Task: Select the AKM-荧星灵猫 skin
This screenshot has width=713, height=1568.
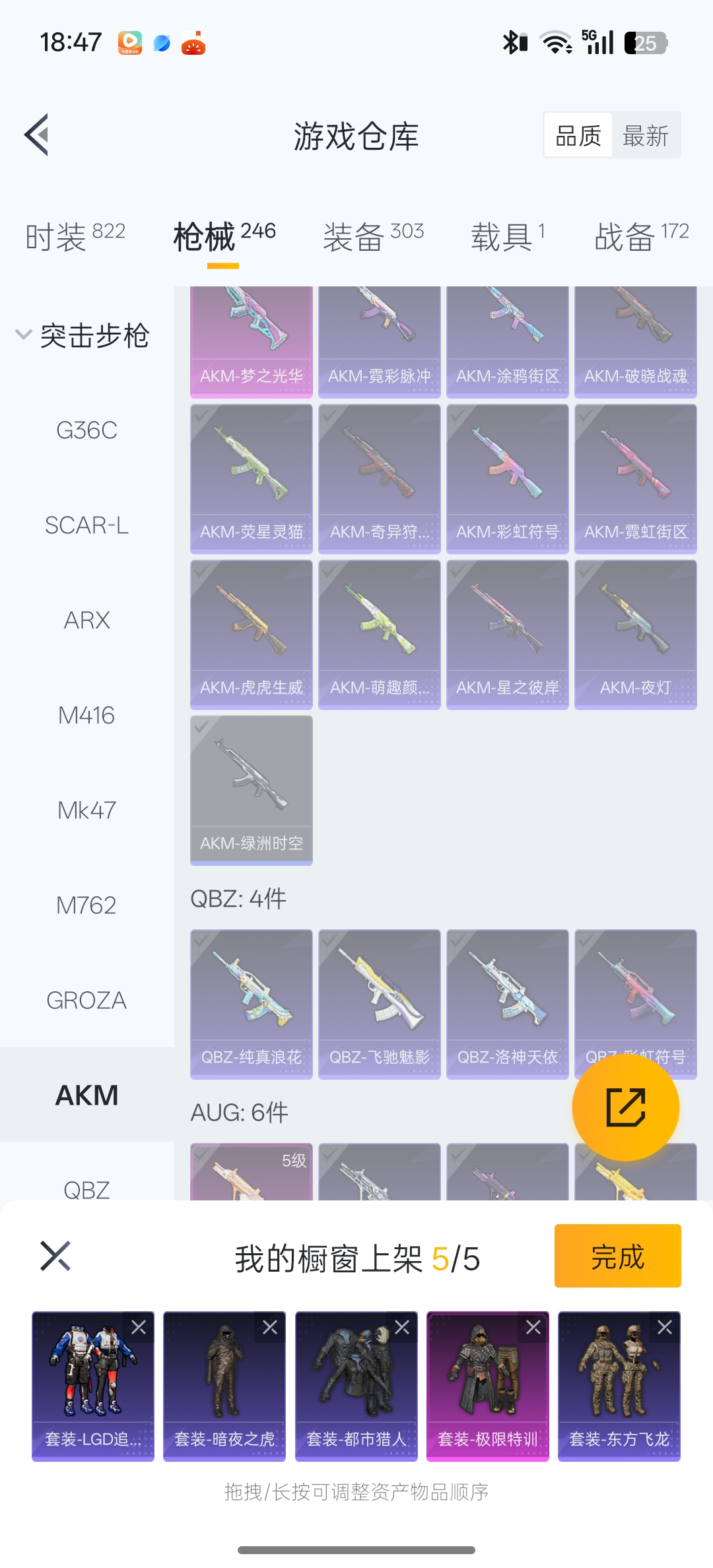Action: pos(251,478)
